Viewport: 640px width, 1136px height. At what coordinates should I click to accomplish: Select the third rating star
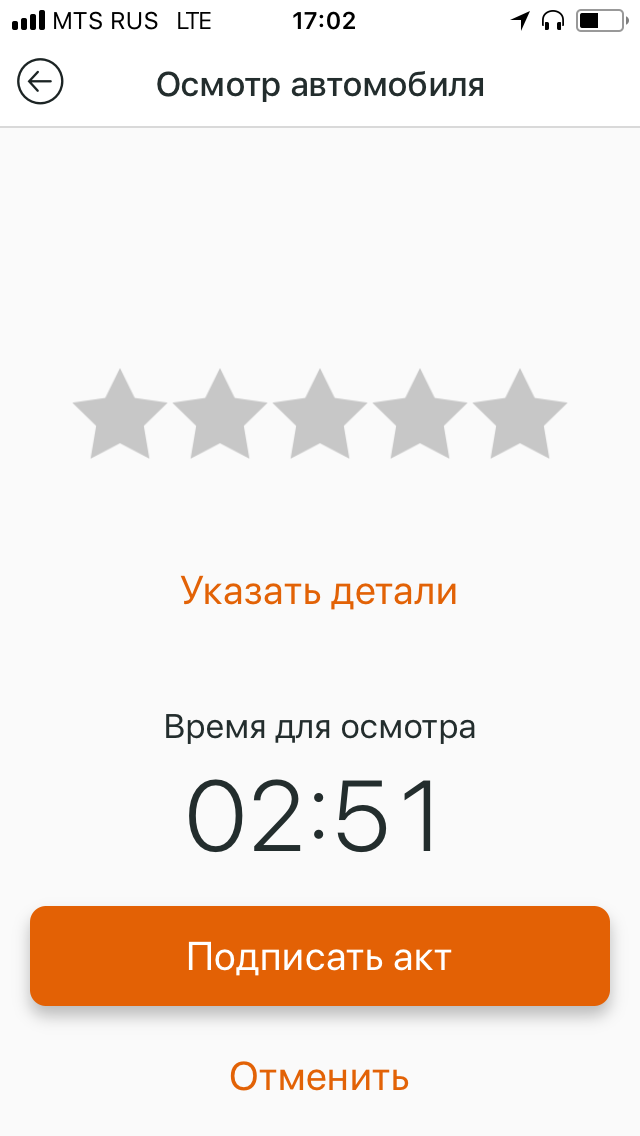point(320,416)
